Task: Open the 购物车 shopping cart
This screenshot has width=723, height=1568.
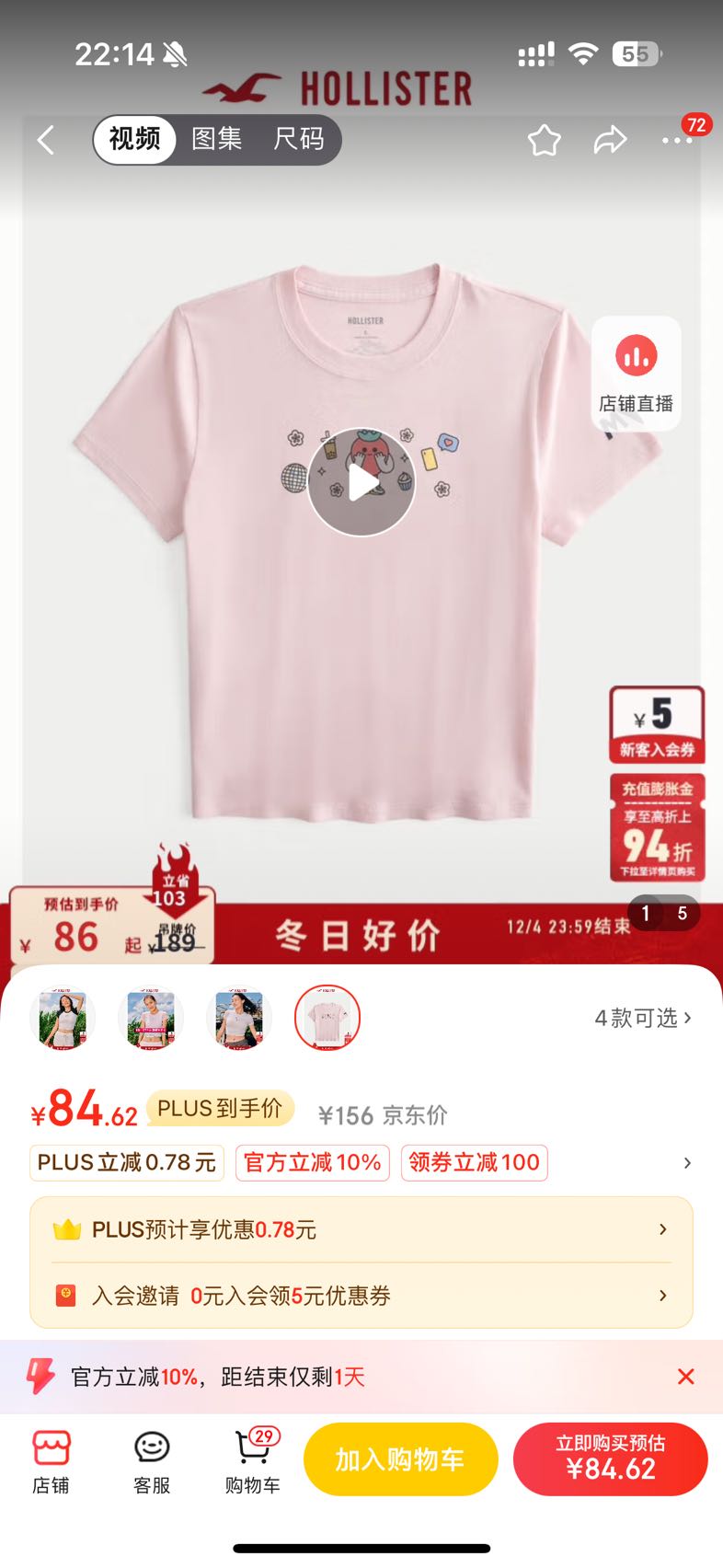Action: (x=253, y=1462)
